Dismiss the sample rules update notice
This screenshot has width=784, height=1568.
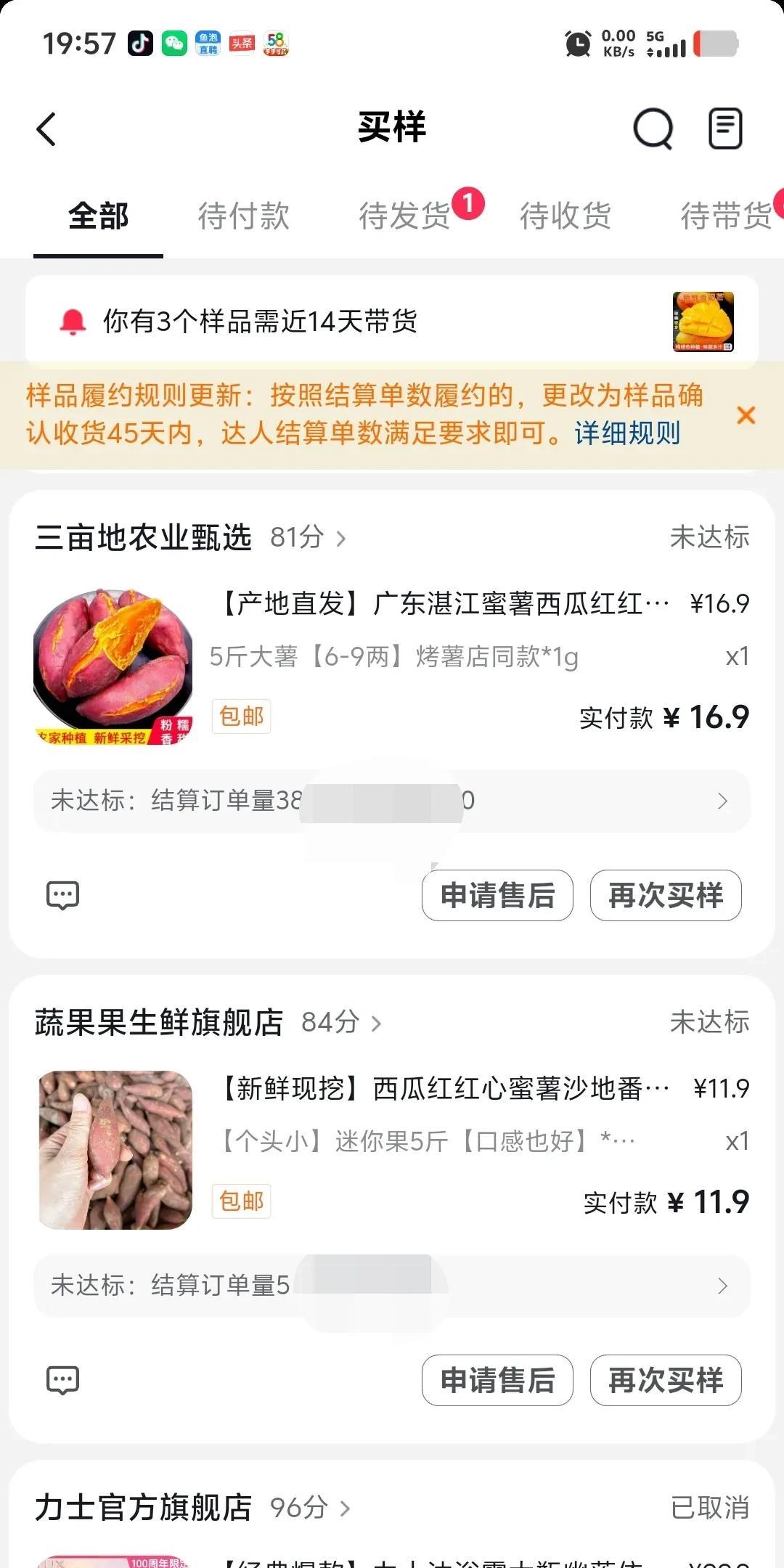pos(746,415)
